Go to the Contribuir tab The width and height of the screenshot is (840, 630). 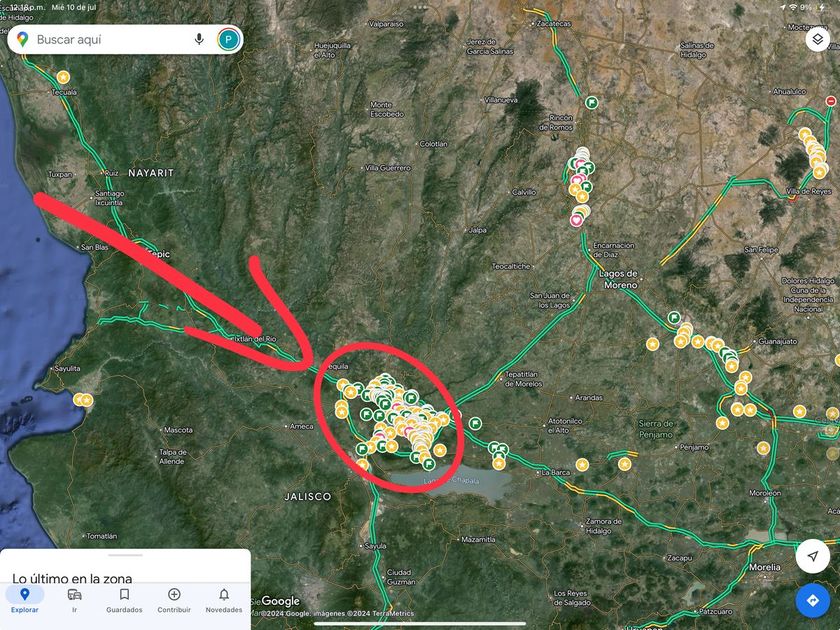coord(174,600)
